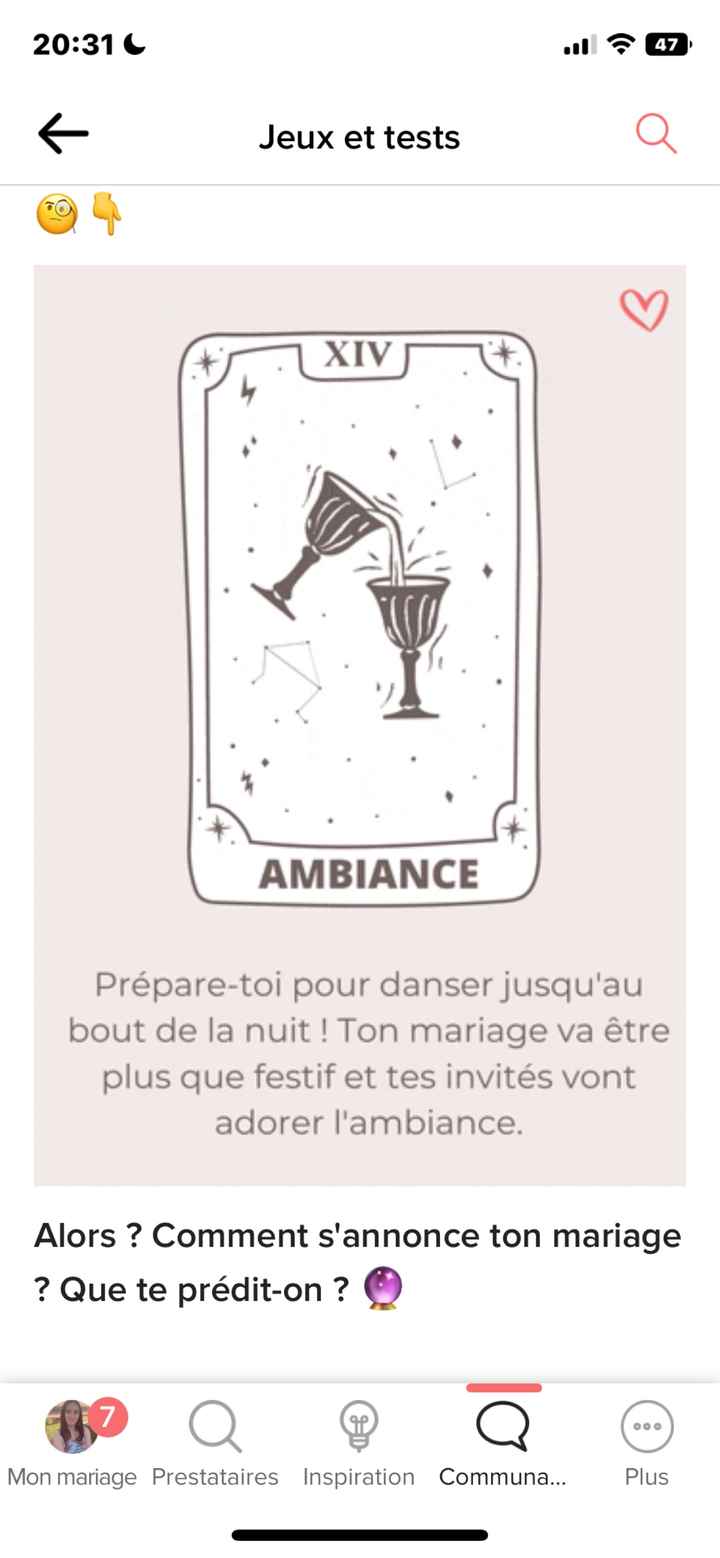The height and width of the screenshot is (1558, 720).
Task: Select the Communauté tab label
Action: tap(501, 1475)
